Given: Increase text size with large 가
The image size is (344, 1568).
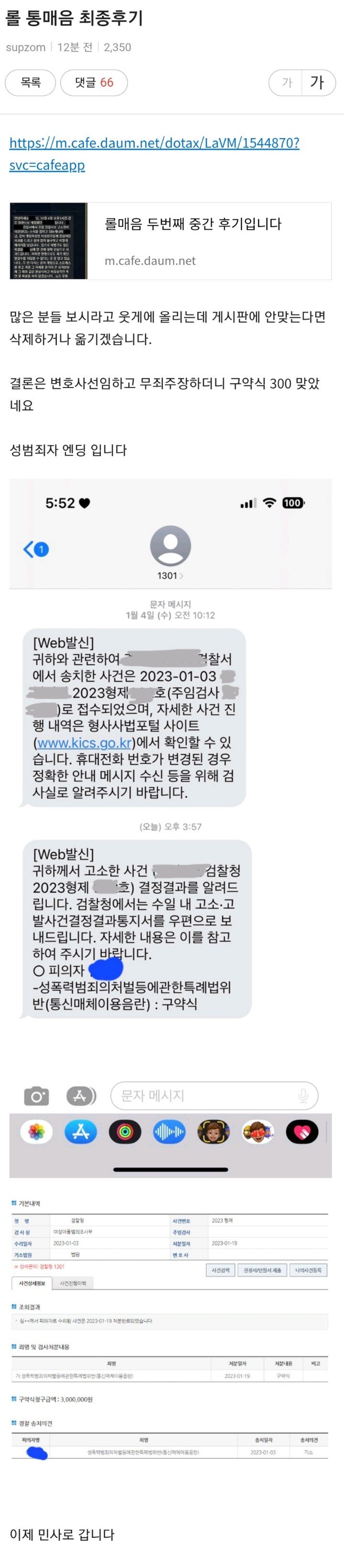Looking at the screenshot, I should [x=317, y=83].
